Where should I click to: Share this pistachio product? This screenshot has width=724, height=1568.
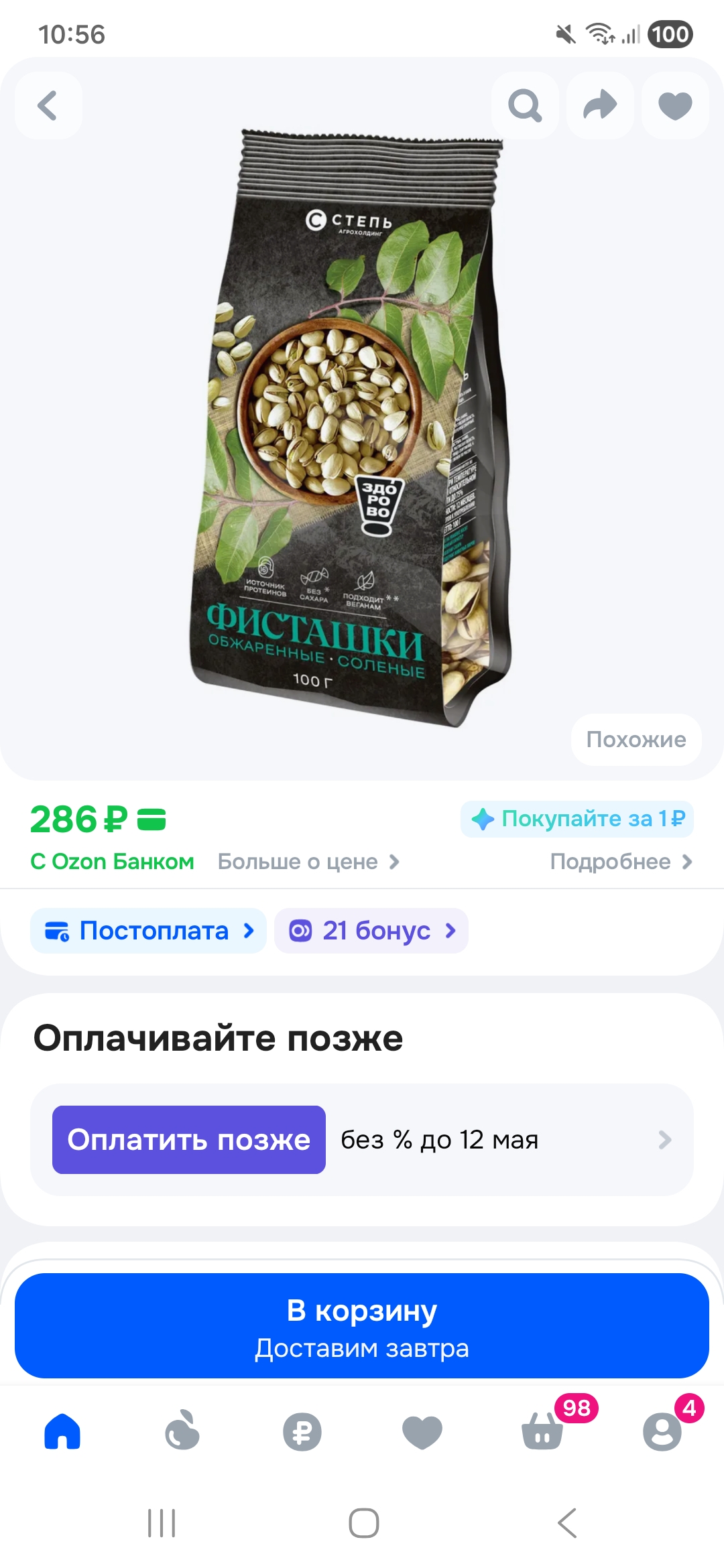click(x=600, y=105)
